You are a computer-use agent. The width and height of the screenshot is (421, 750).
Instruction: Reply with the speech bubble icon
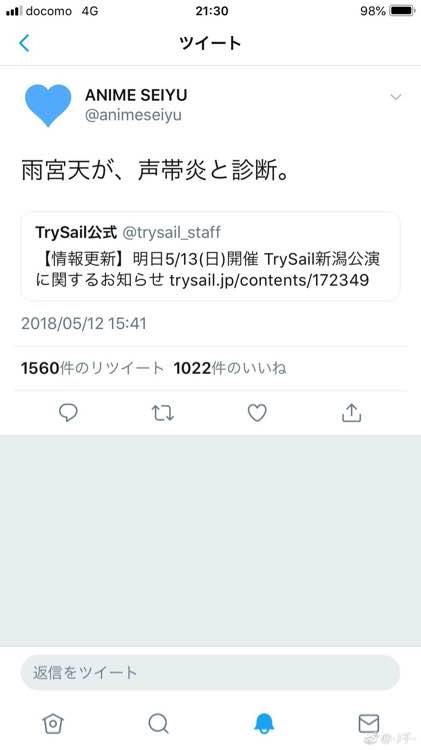coord(68,413)
